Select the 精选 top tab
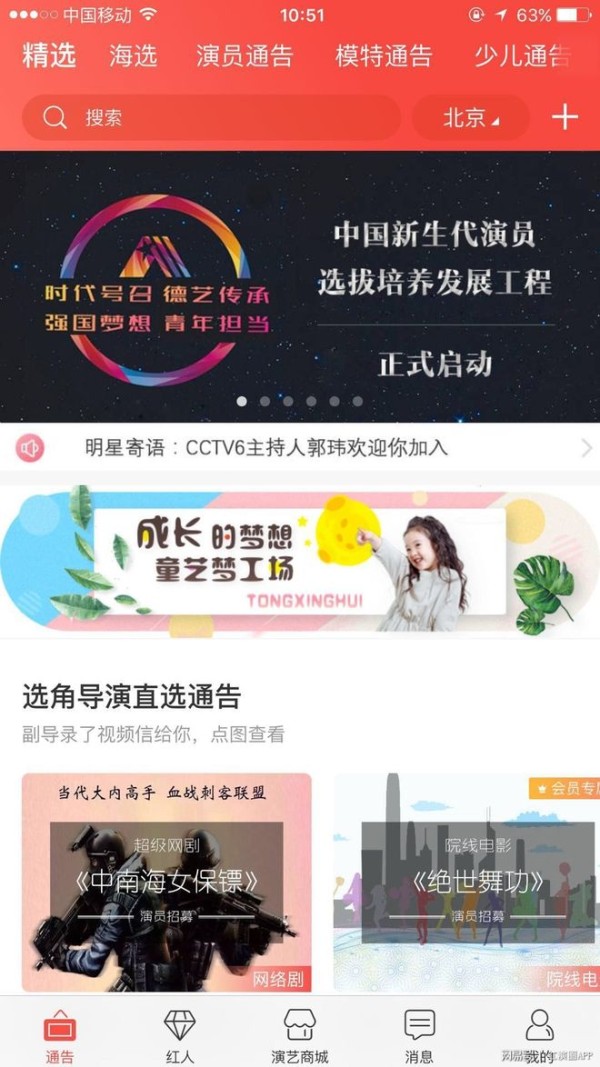Image resolution: width=600 pixels, height=1067 pixels. click(x=49, y=56)
